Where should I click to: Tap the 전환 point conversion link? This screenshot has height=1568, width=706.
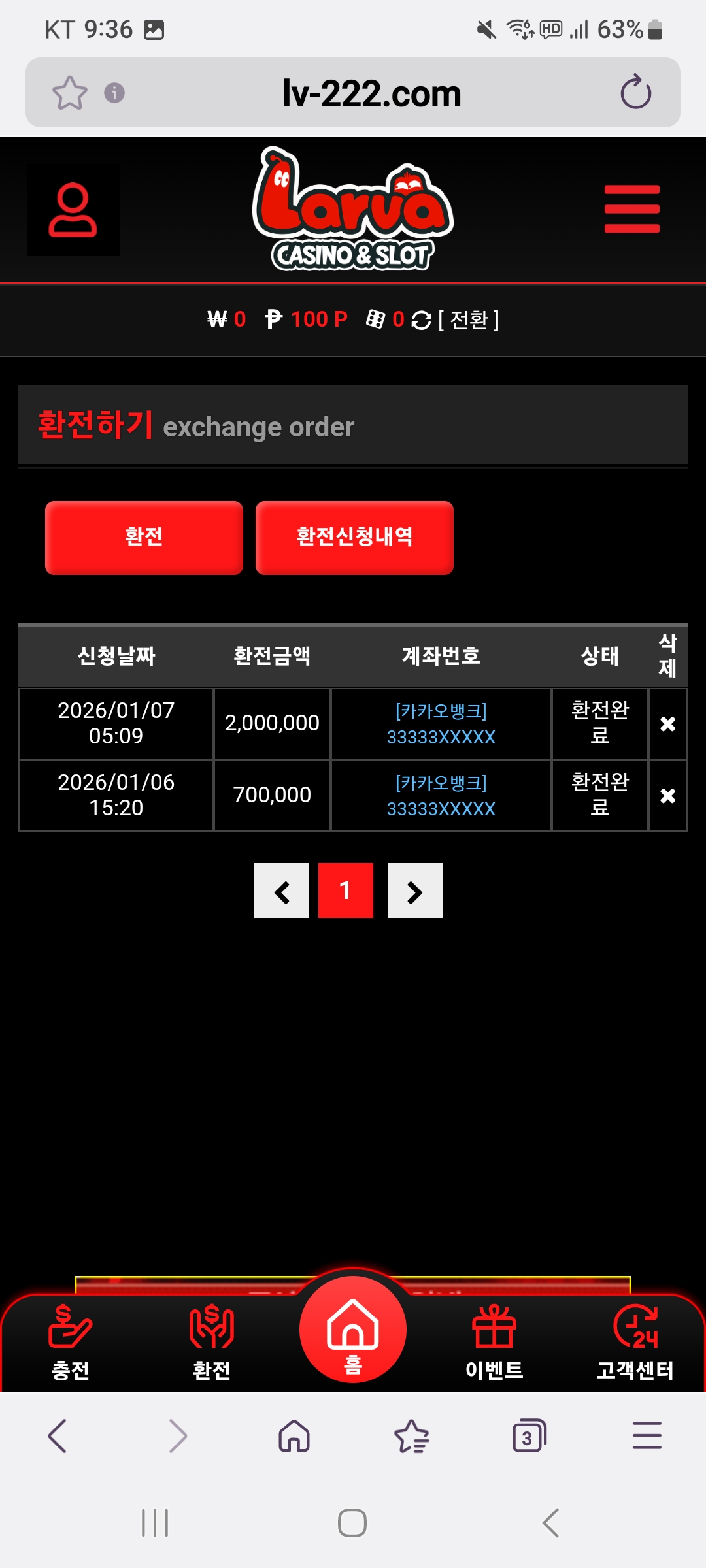[x=468, y=320]
